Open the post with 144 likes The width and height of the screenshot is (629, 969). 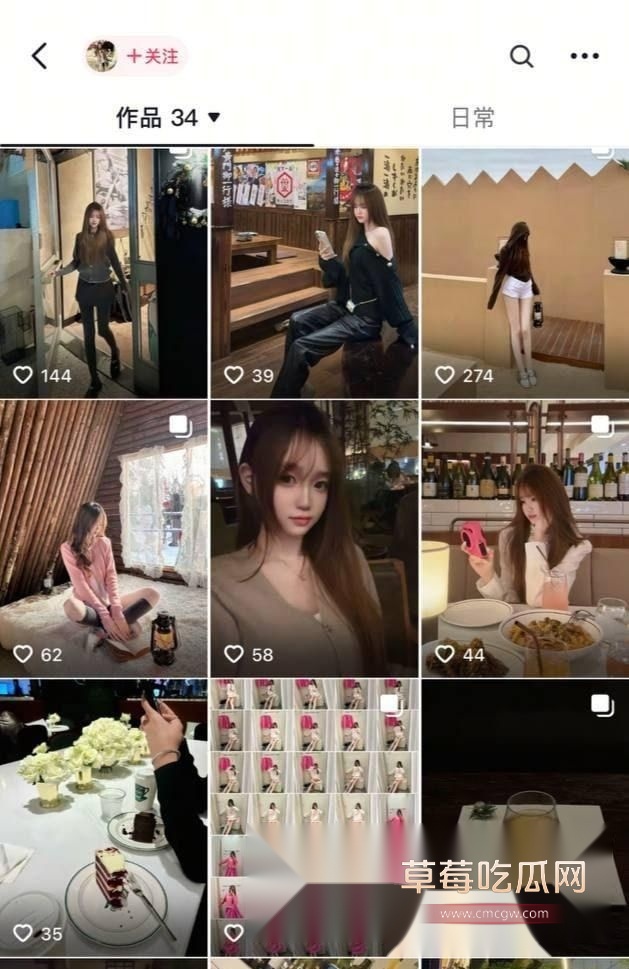coord(104,272)
